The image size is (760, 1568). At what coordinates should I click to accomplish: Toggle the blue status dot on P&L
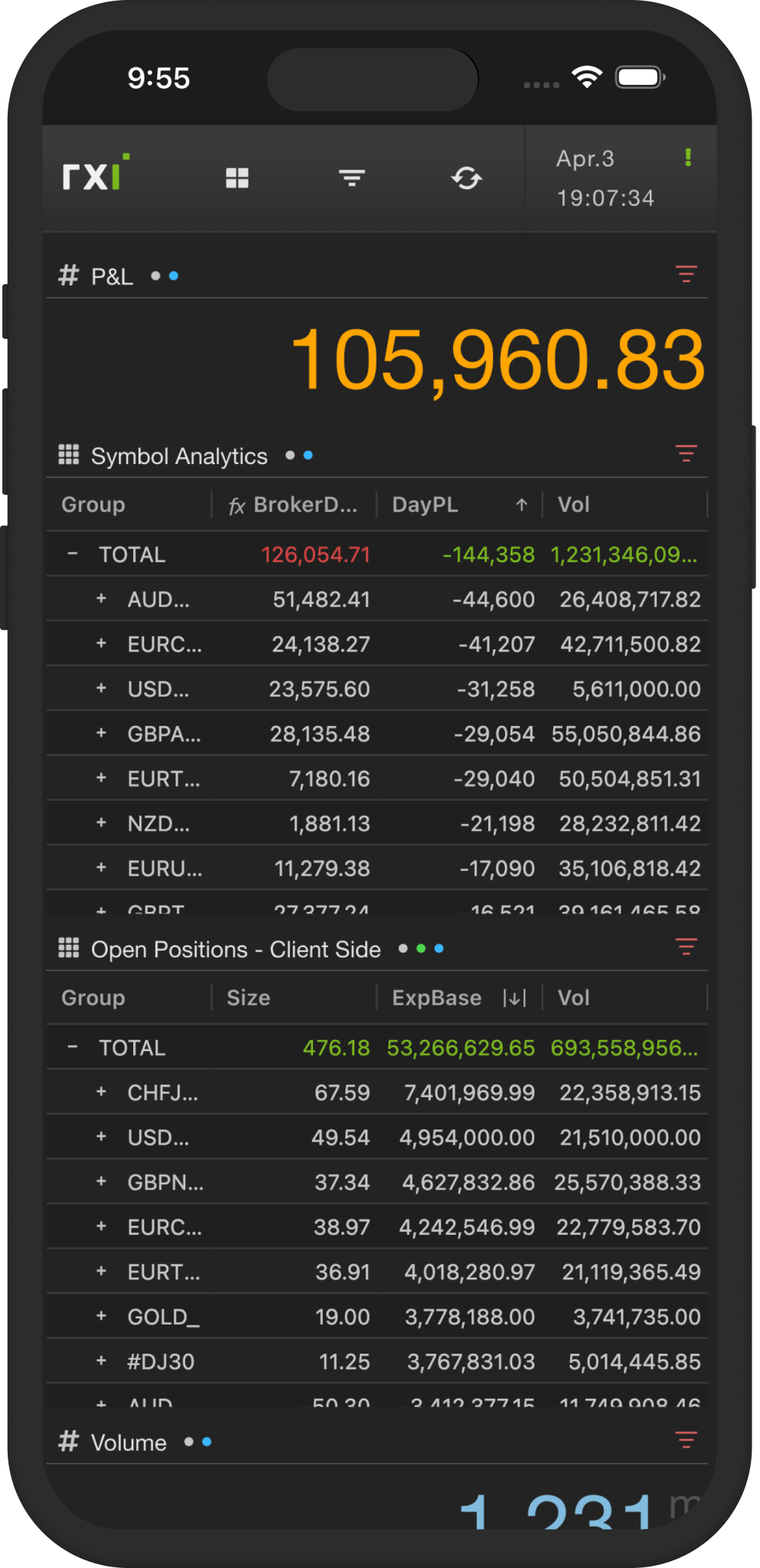coord(173,276)
